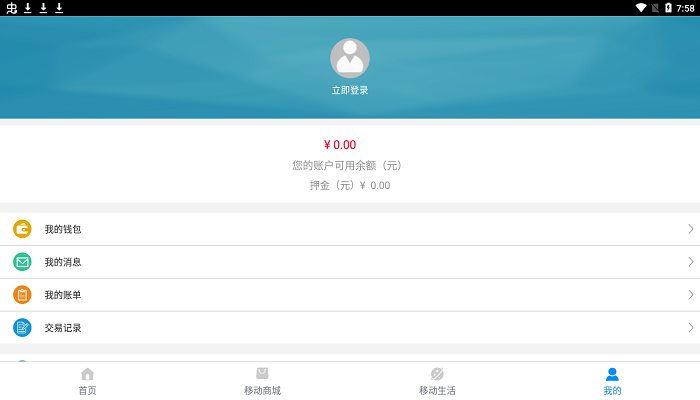
Task: Open 我的账单 bills row
Action: tap(350, 295)
